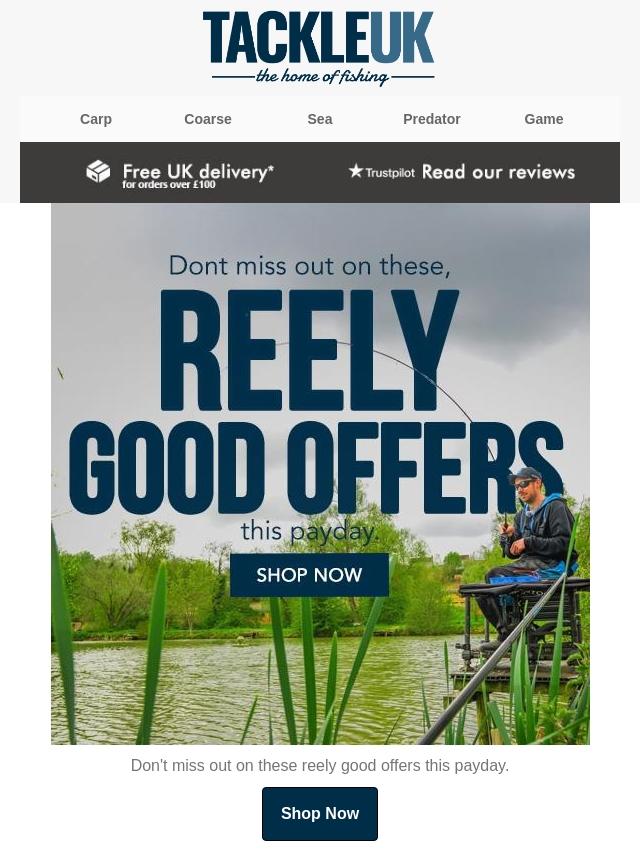
Task: Open the Coarse category
Action: (x=208, y=119)
